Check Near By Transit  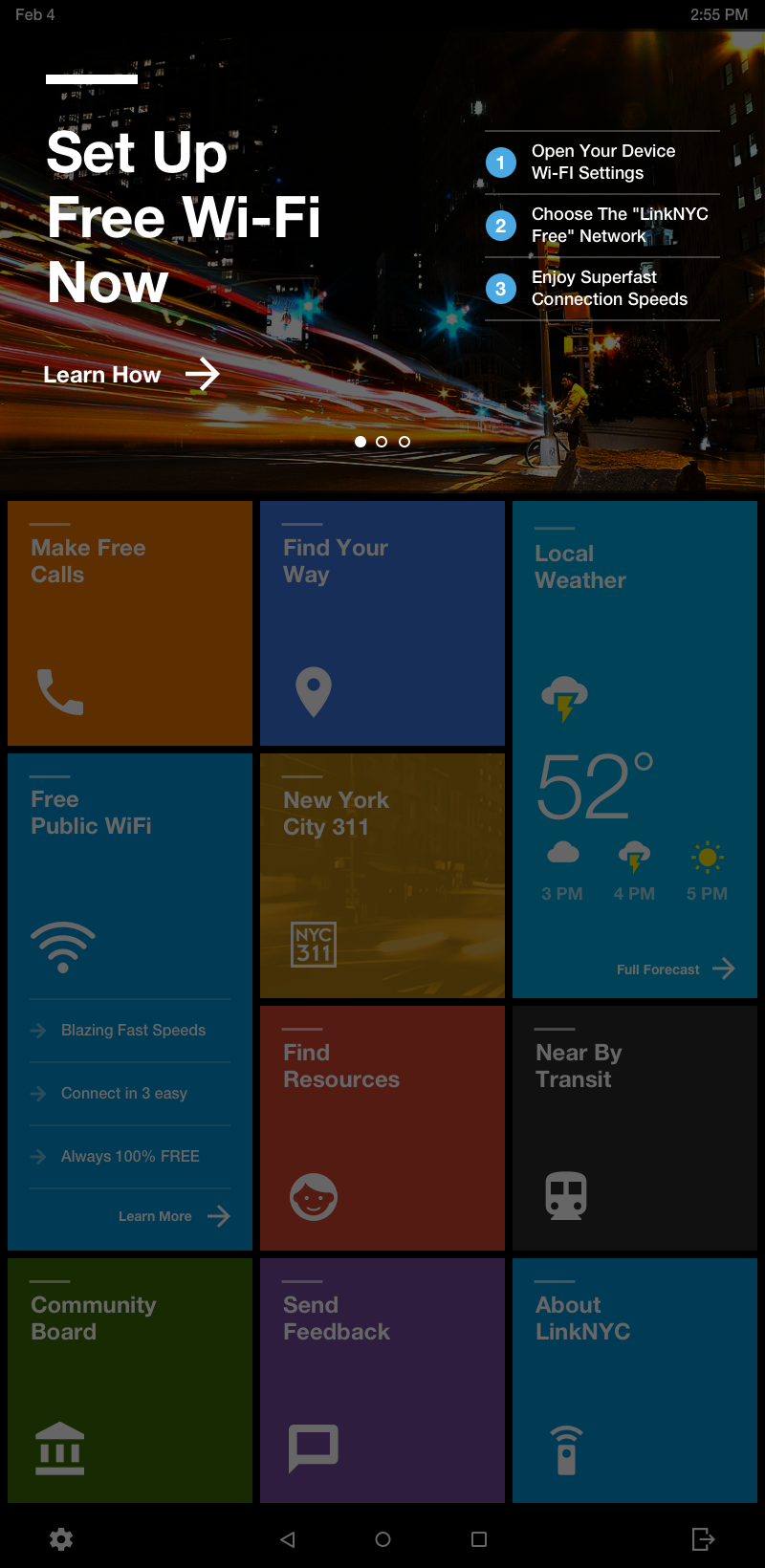tap(635, 1128)
